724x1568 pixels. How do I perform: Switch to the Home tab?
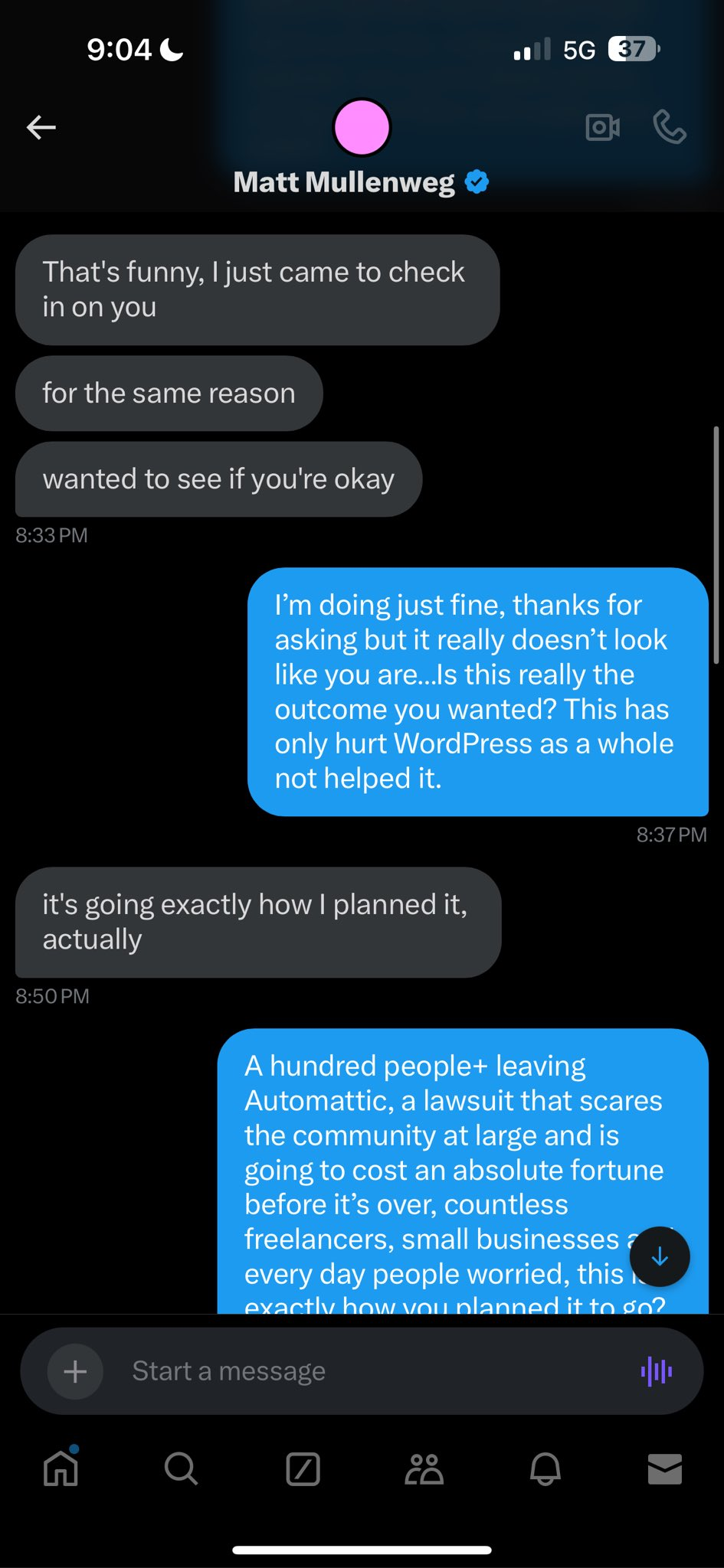coord(61,1468)
